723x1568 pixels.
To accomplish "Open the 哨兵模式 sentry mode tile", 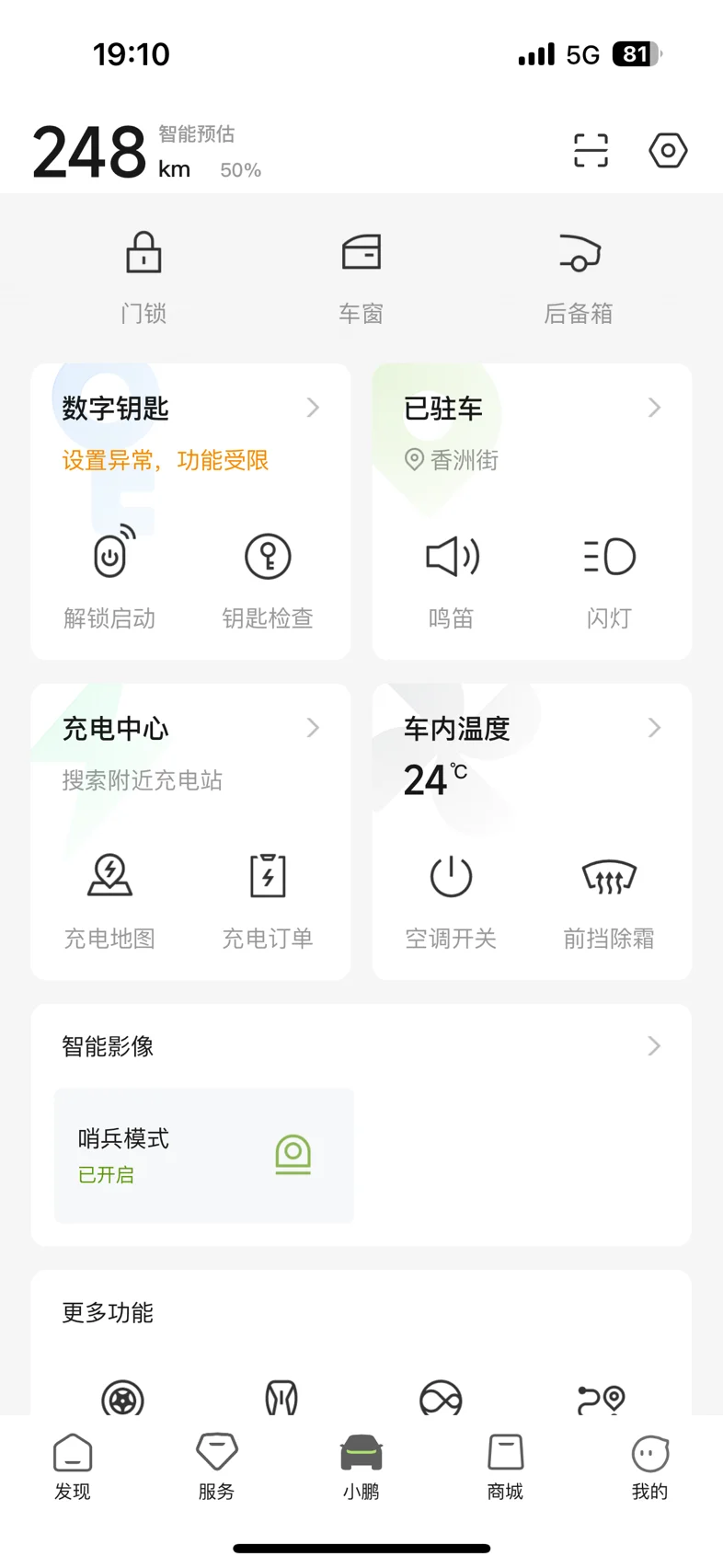I will point(204,1156).
